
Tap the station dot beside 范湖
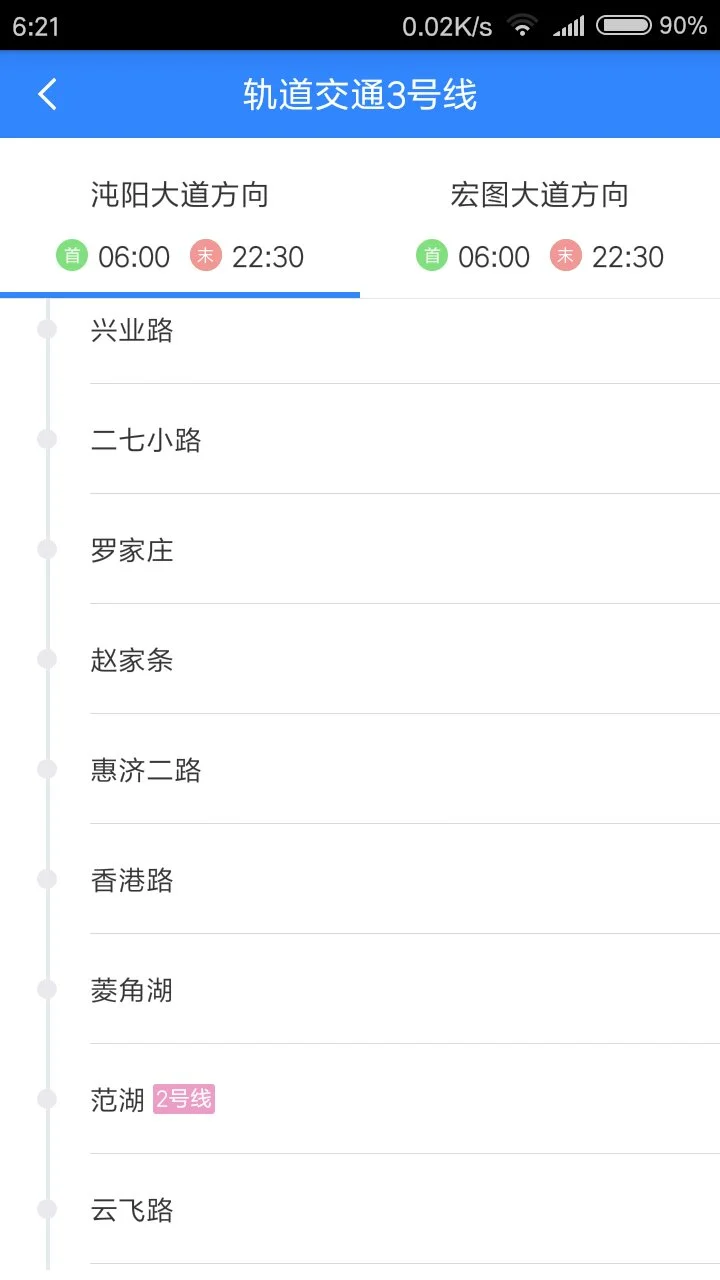(47, 1098)
